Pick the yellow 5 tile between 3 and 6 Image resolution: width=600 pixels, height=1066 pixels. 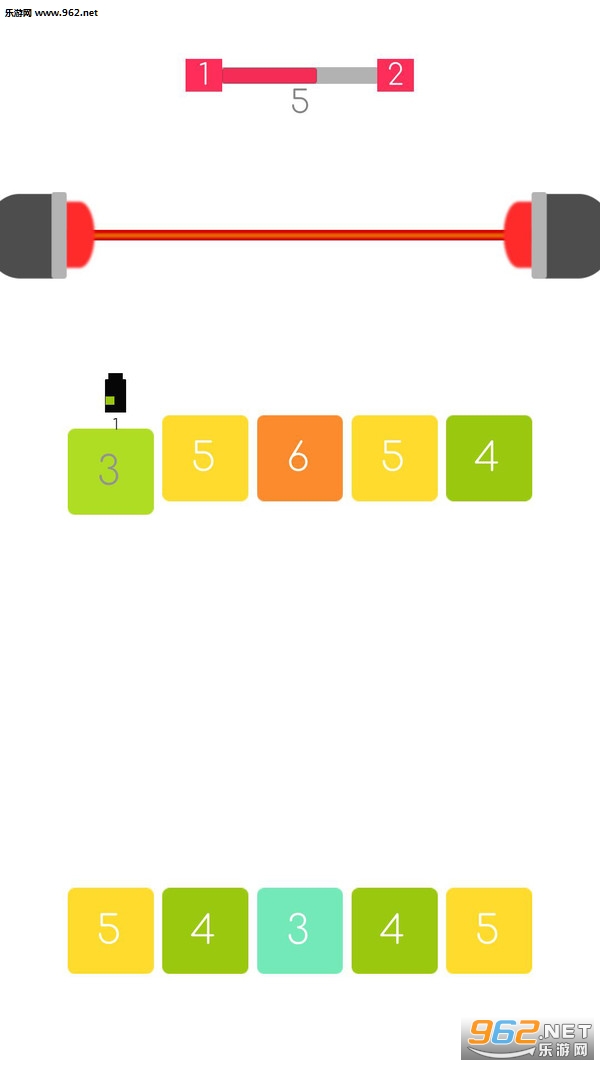205,458
